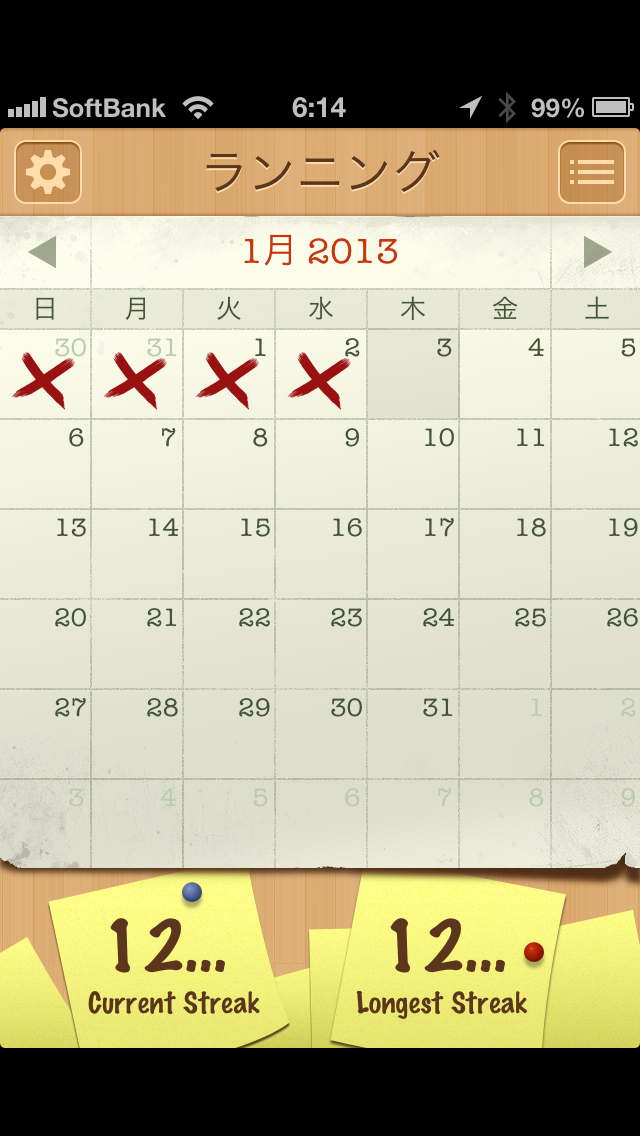Select December 31 on the calendar
Viewport: 640px width, 1136px height.
pos(137,375)
